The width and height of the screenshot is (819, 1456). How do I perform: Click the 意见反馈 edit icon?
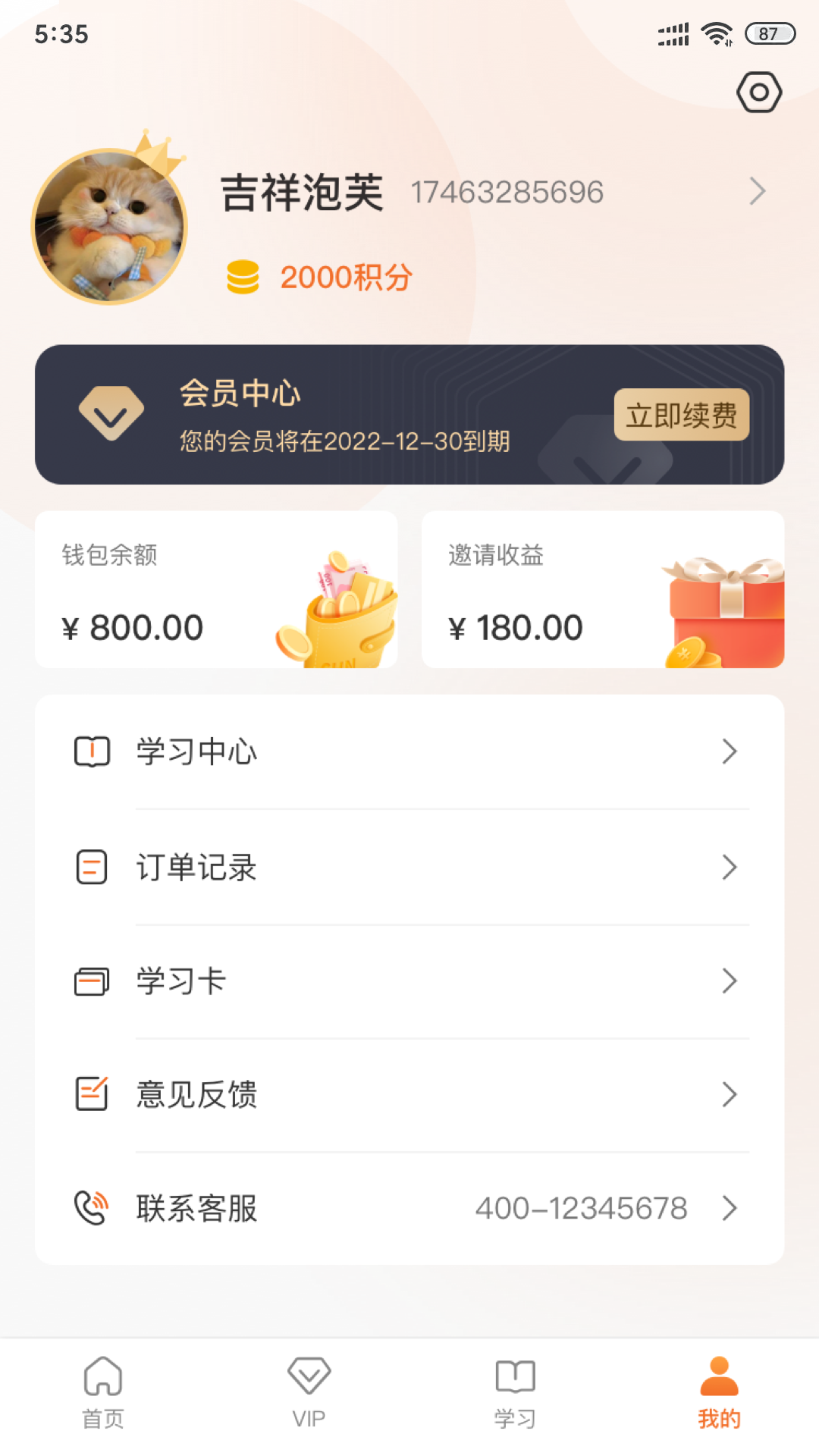pos(91,1094)
